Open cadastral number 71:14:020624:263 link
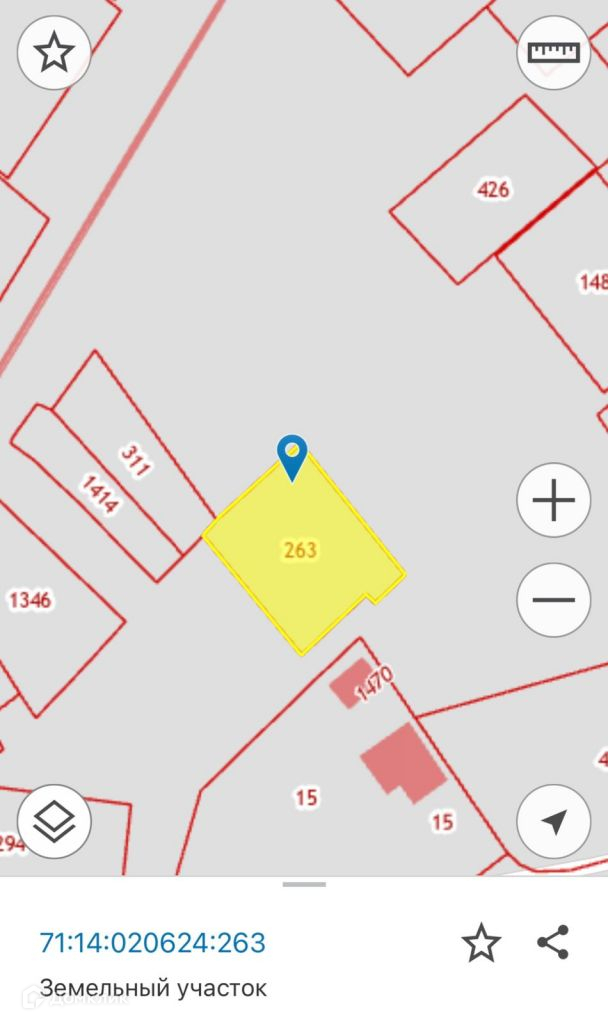This screenshot has width=608, height=1024. click(x=153, y=942)
